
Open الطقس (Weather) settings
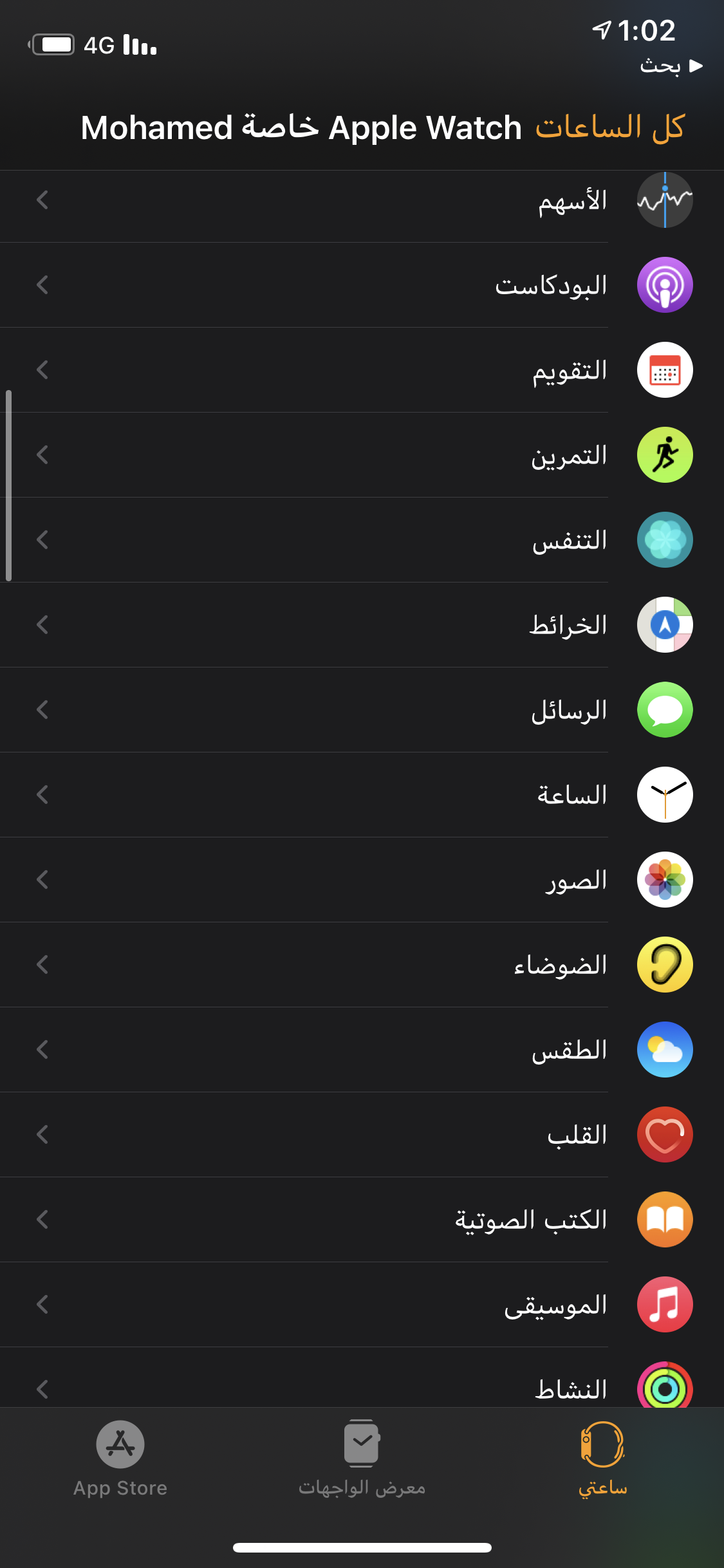[362, 1050]
